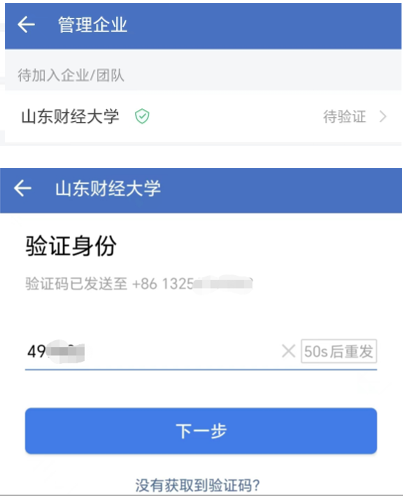
Task: Open 没有获取到验证码? help link
Action: (x=197, y=485)
